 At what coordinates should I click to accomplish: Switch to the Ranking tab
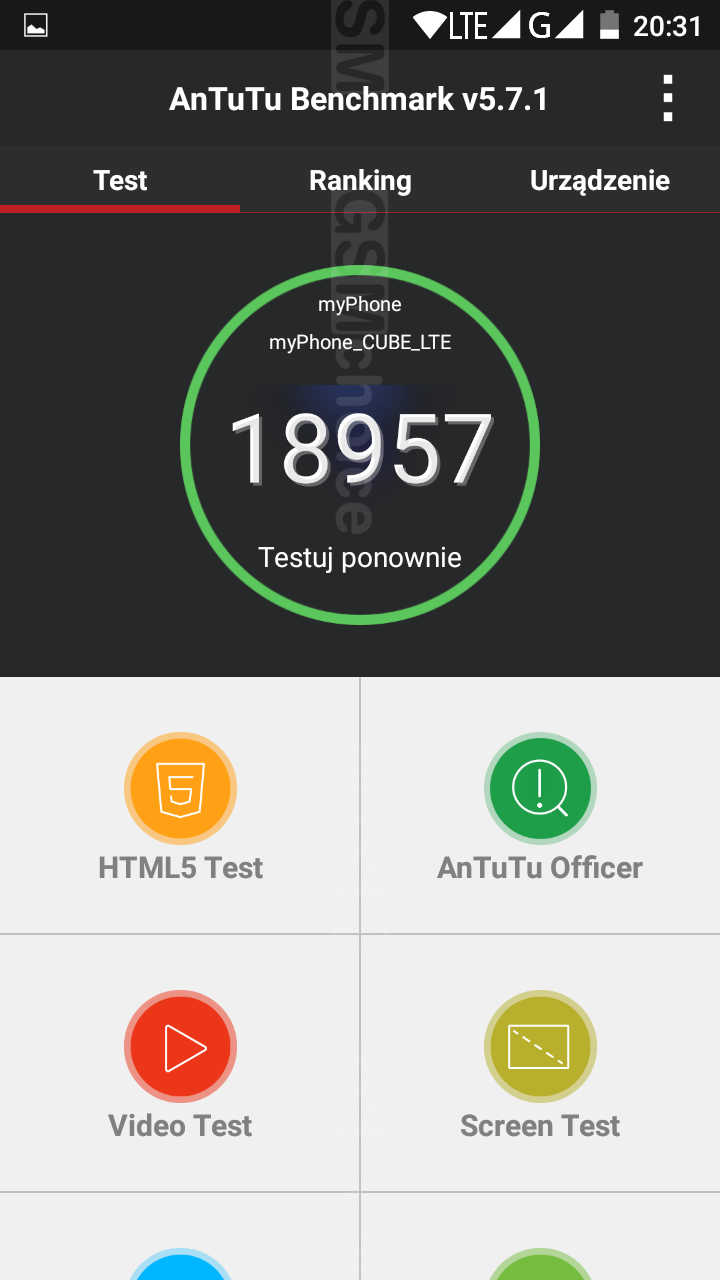tap(360, 180)
